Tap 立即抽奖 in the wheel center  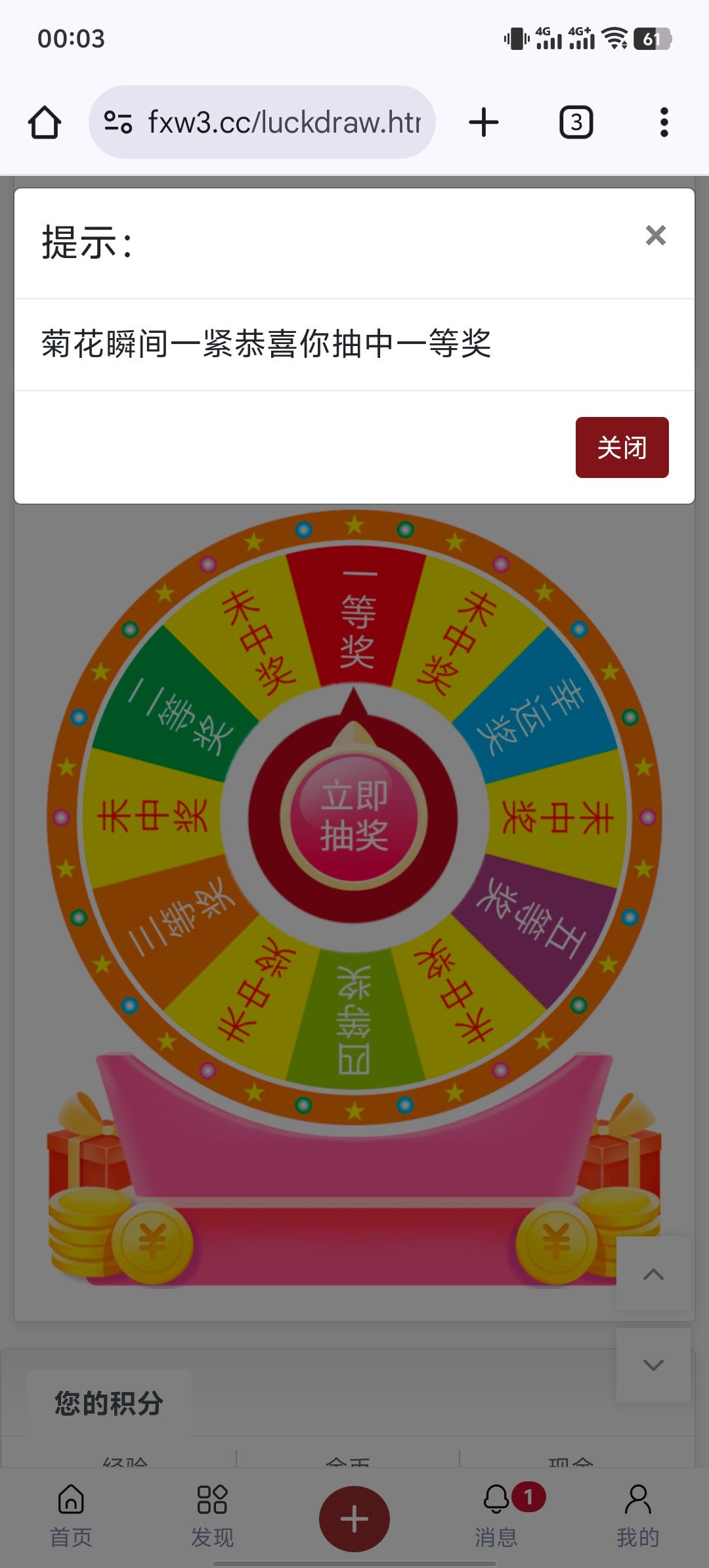(354, 816)
